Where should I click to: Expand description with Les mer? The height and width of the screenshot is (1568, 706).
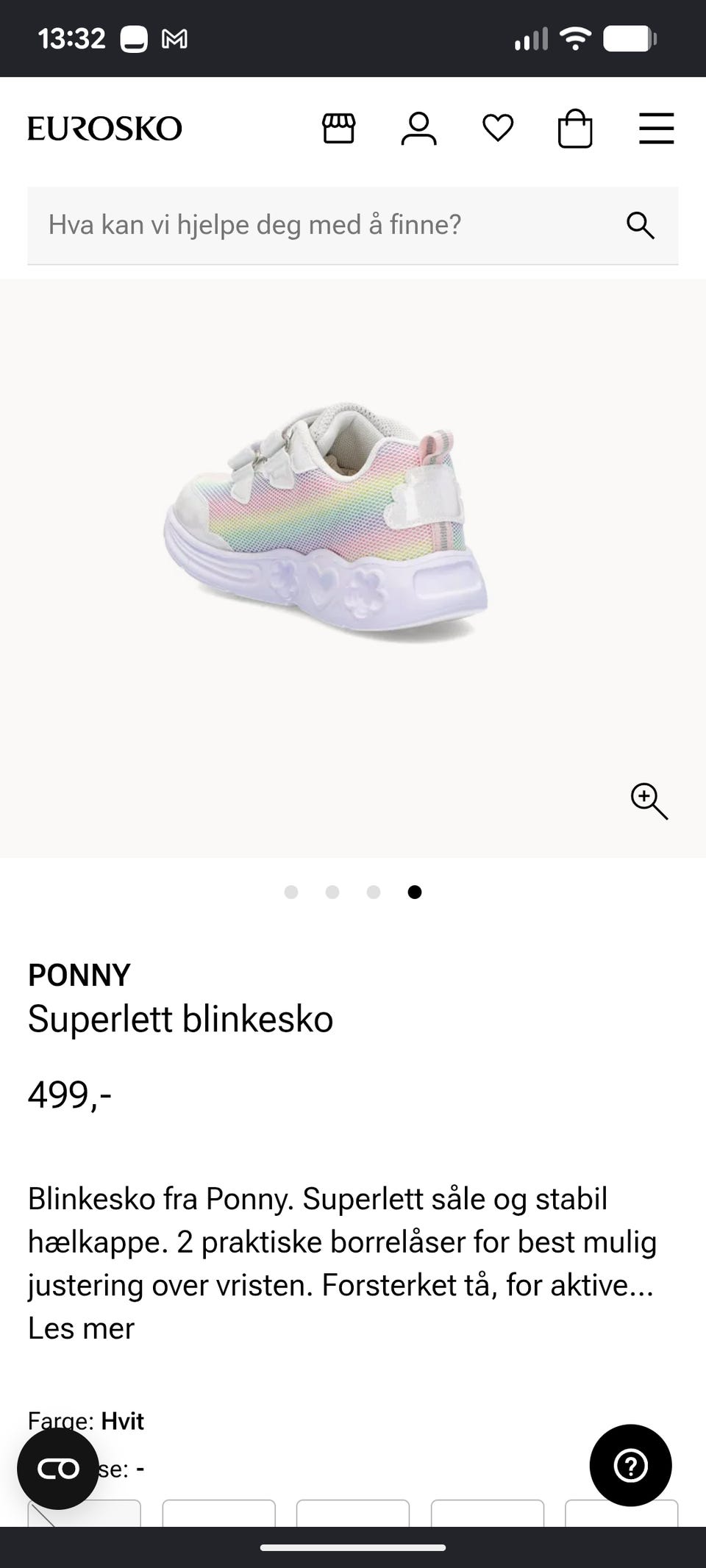tap(81, 1328)
